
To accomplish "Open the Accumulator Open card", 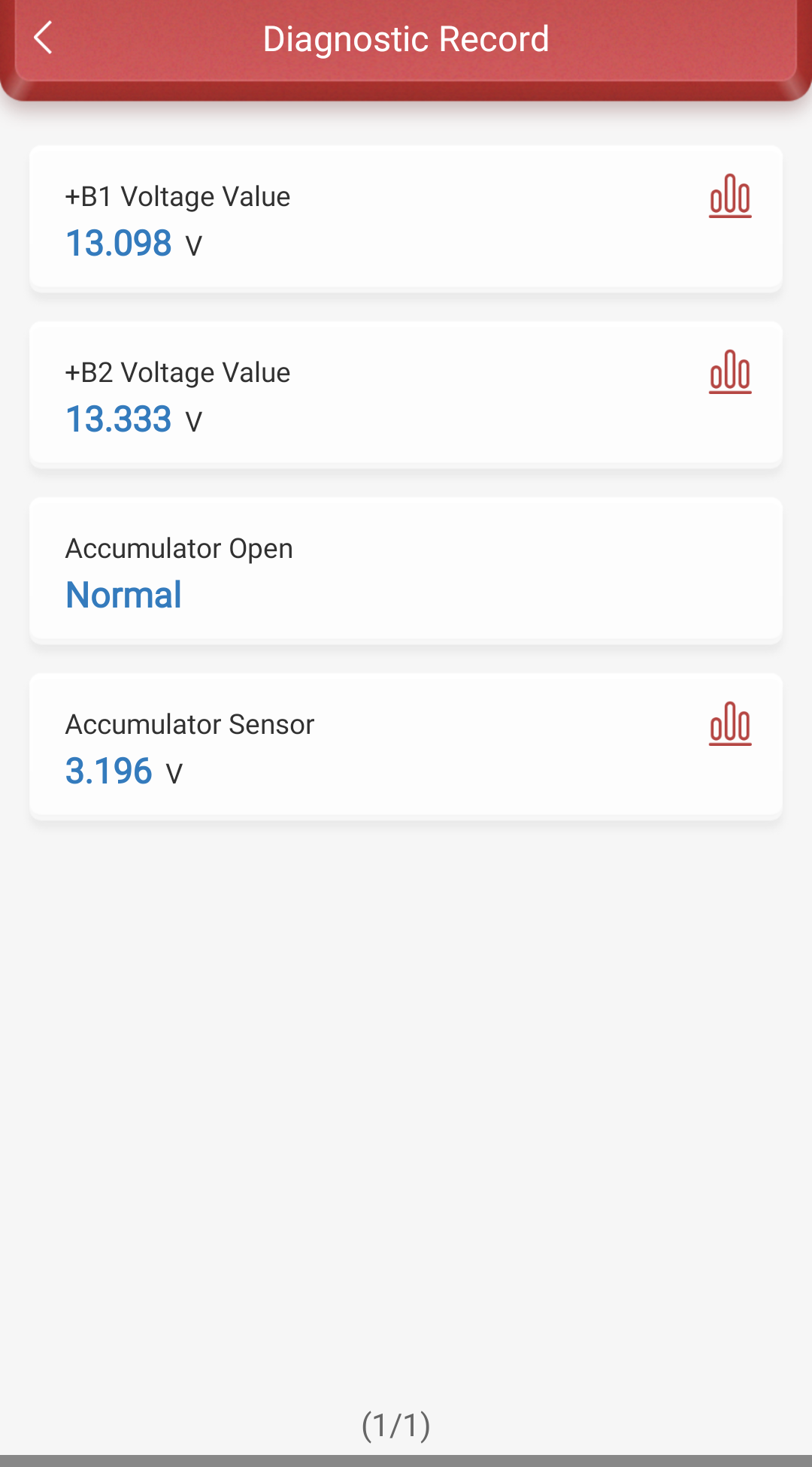I will click(406, 569).
